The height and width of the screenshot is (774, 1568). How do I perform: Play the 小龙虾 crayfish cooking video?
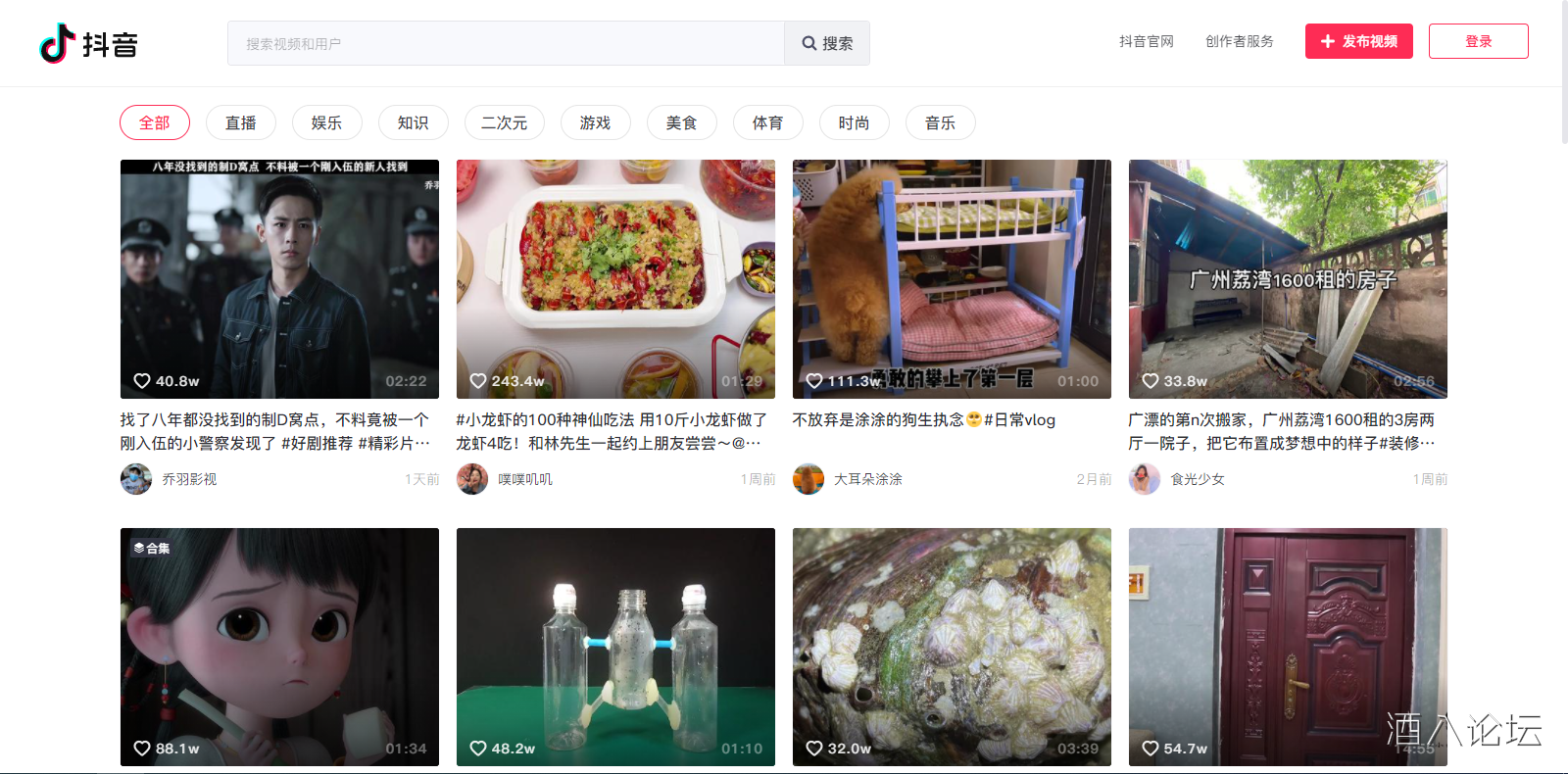click(x=615, y=279)
